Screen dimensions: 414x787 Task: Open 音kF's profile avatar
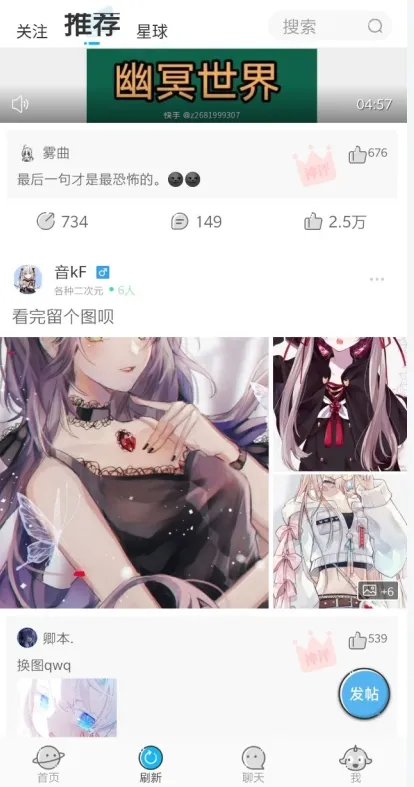[x=28, y=279]
